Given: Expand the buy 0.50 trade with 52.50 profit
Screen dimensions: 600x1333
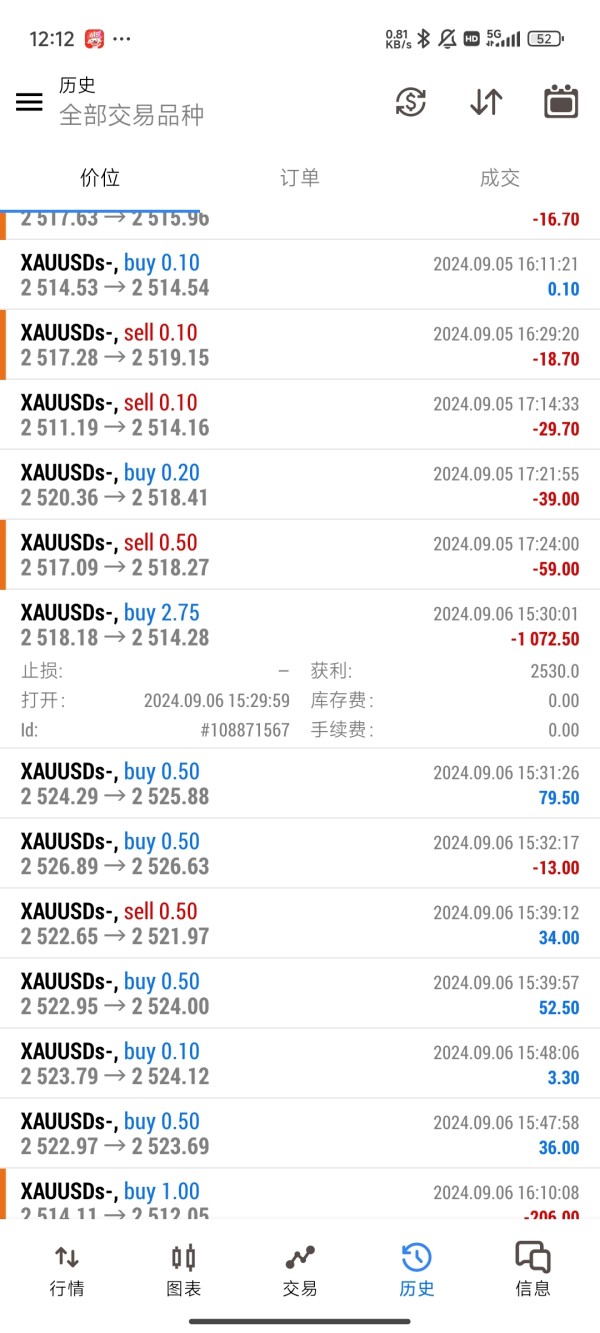Looking at the screenshot, I should point(300,994).
